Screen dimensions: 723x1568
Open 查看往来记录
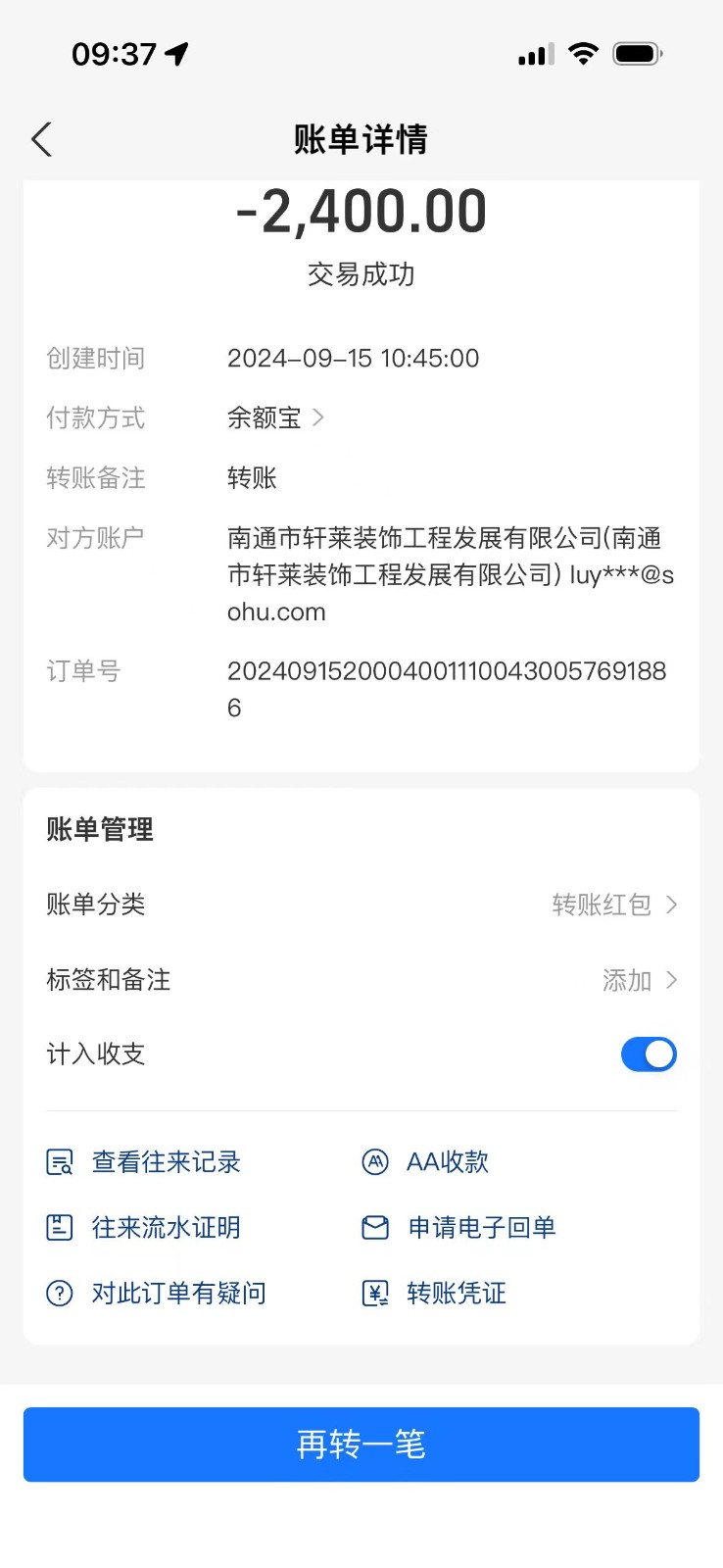click(x=145, y=1162)
